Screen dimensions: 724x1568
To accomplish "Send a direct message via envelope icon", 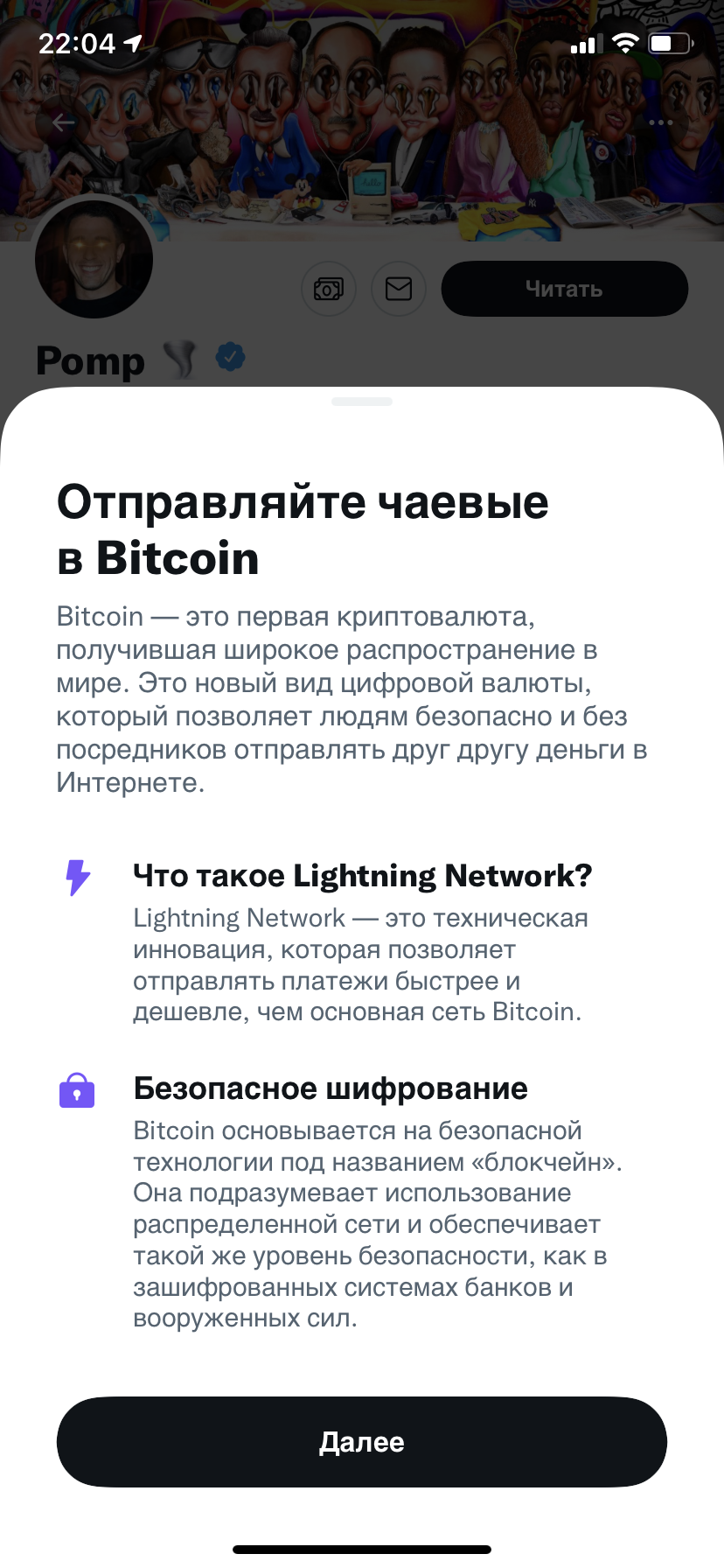I will (399, 289).
